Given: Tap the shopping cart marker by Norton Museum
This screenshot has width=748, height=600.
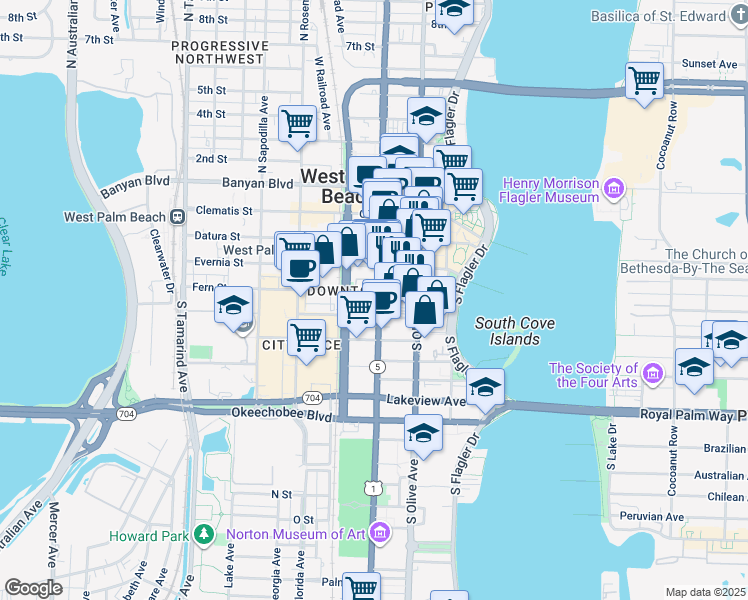Looking at the screenshot, I should click(362, 588).
